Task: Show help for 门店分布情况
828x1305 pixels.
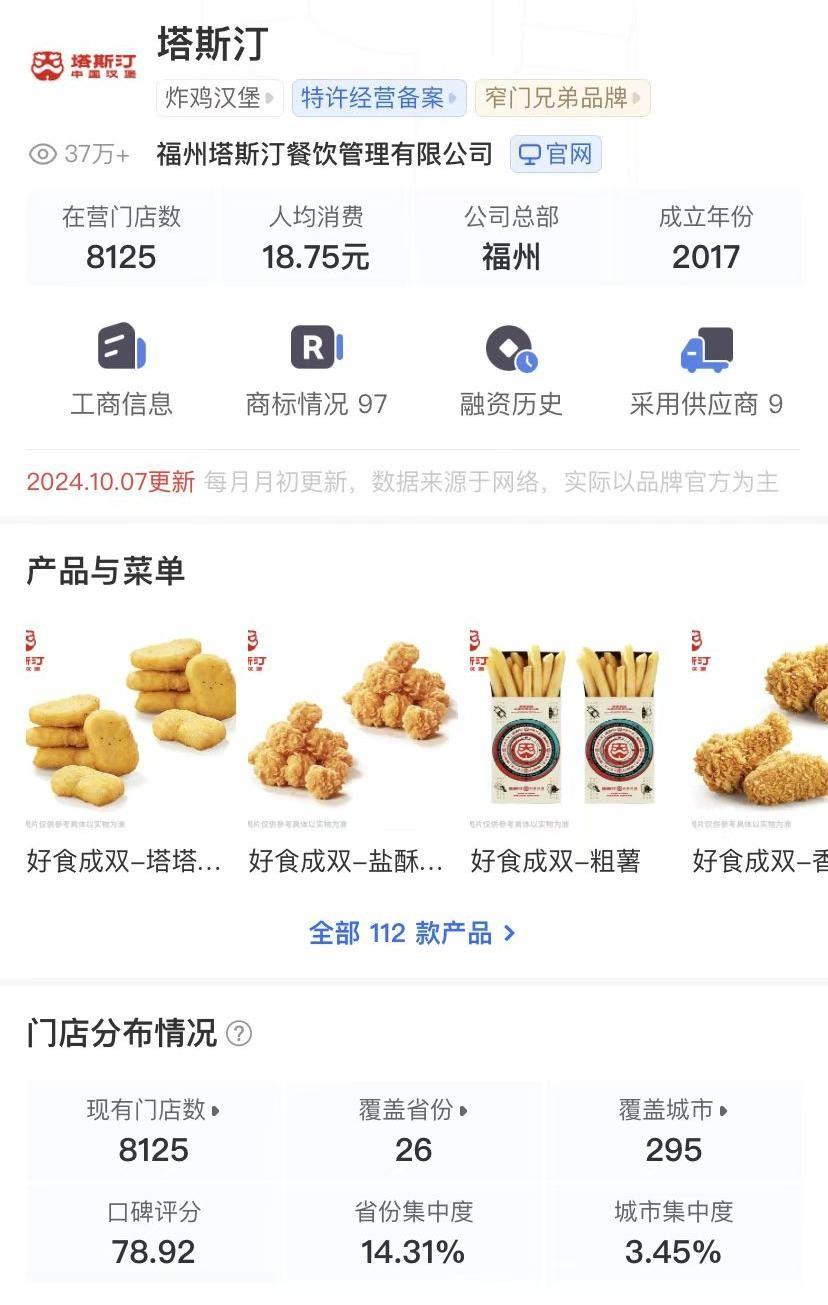Action: coord(239,1033)
